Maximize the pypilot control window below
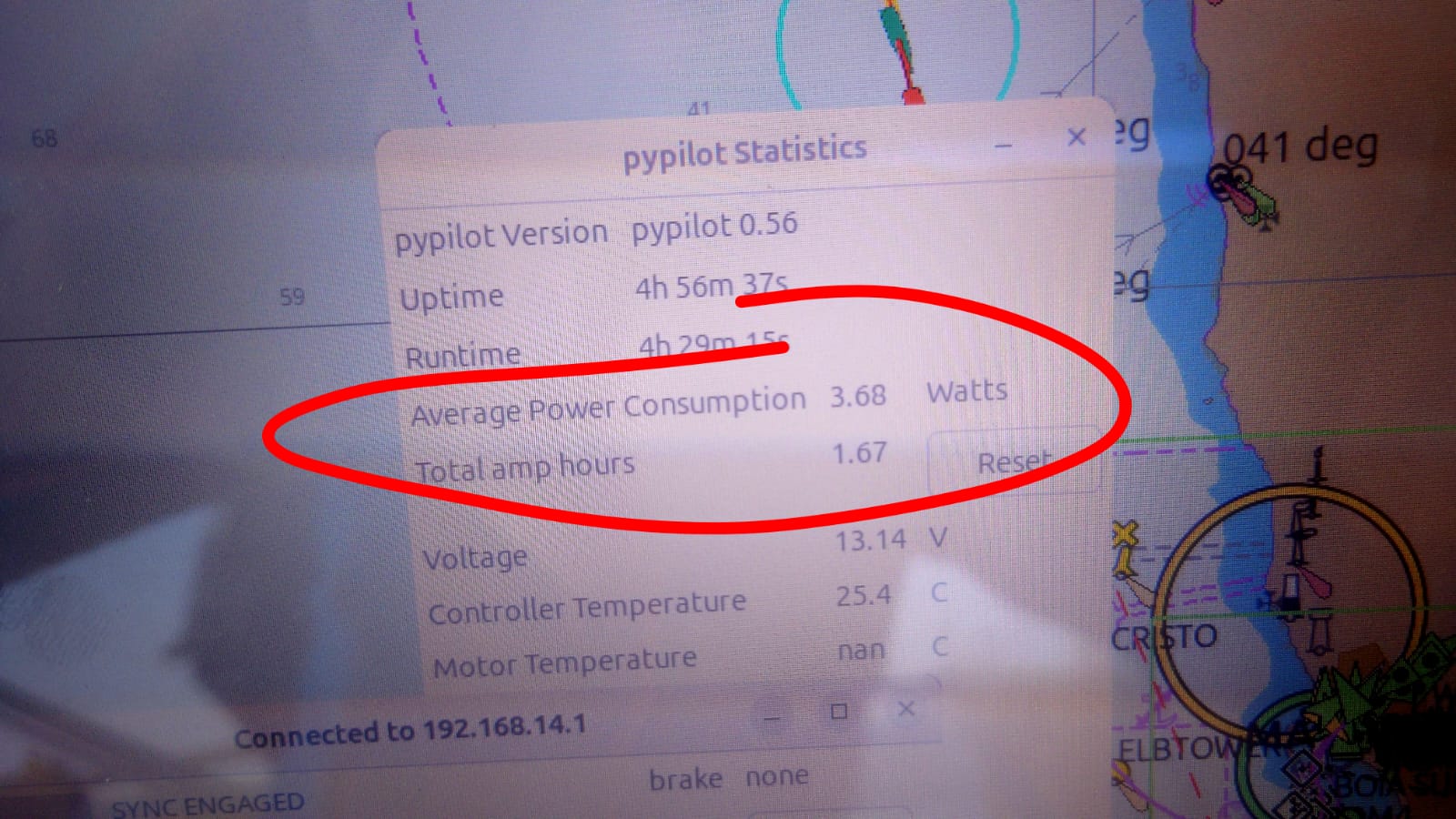The image size is (1456, 819). pyautogui.click(x=839, y=711)
